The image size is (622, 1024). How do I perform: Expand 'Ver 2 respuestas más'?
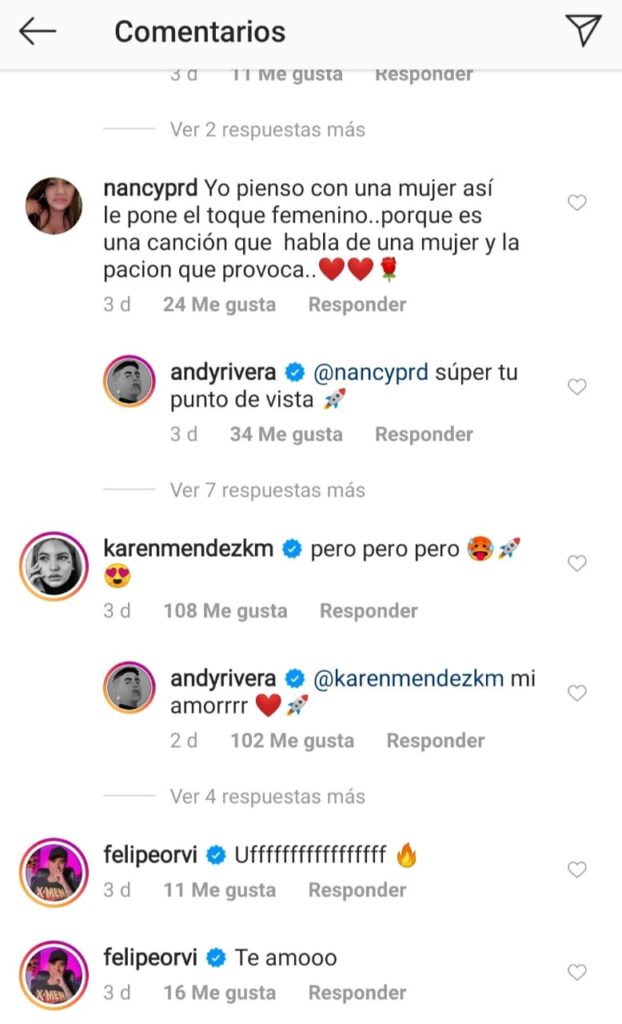tap(267, 129)
